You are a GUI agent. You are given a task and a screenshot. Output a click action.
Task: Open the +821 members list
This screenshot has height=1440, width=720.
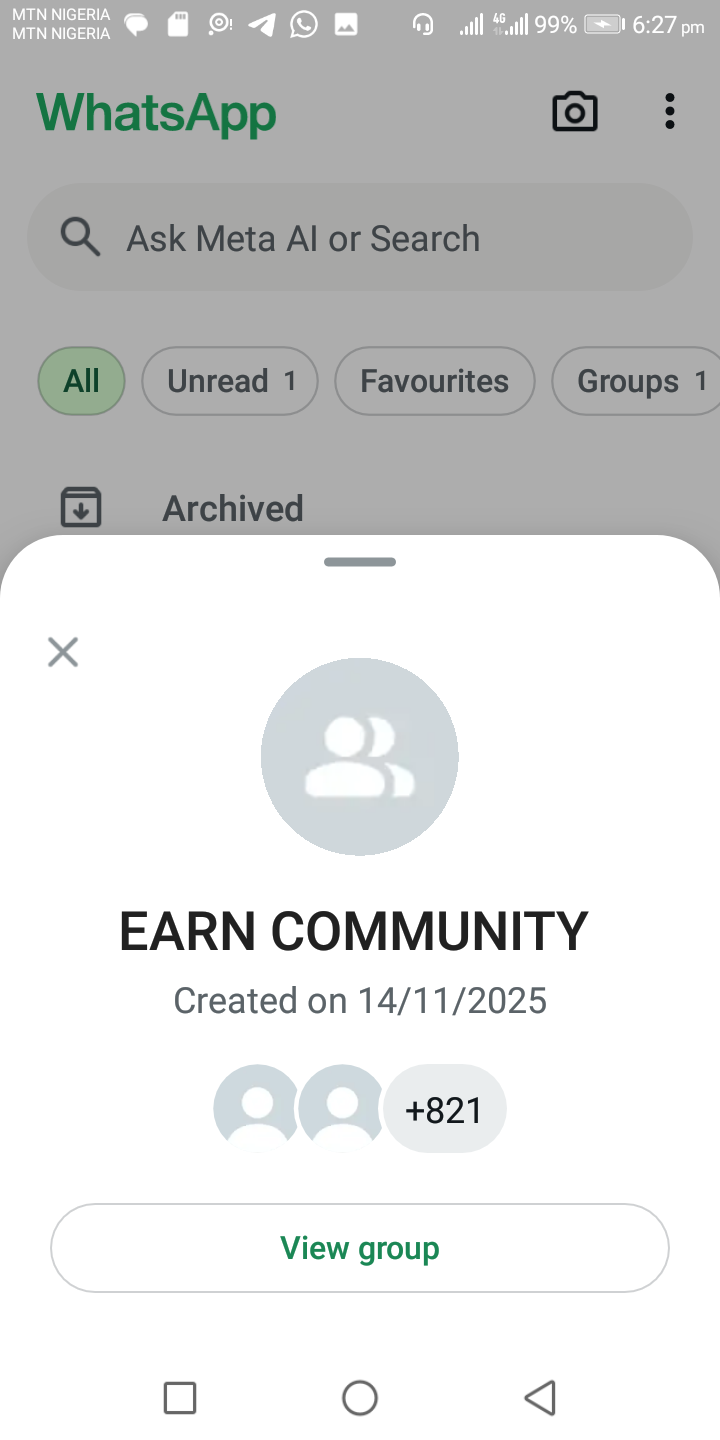tap(444, 1110)
